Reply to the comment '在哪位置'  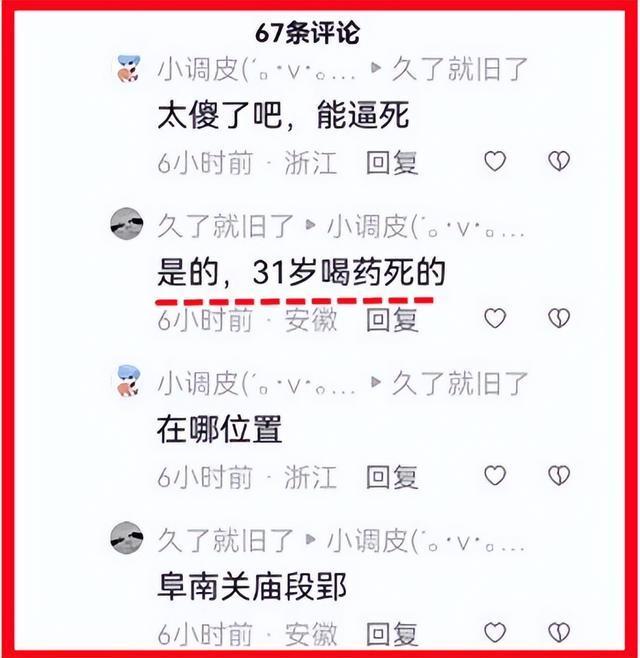click(x=392, y=476)
